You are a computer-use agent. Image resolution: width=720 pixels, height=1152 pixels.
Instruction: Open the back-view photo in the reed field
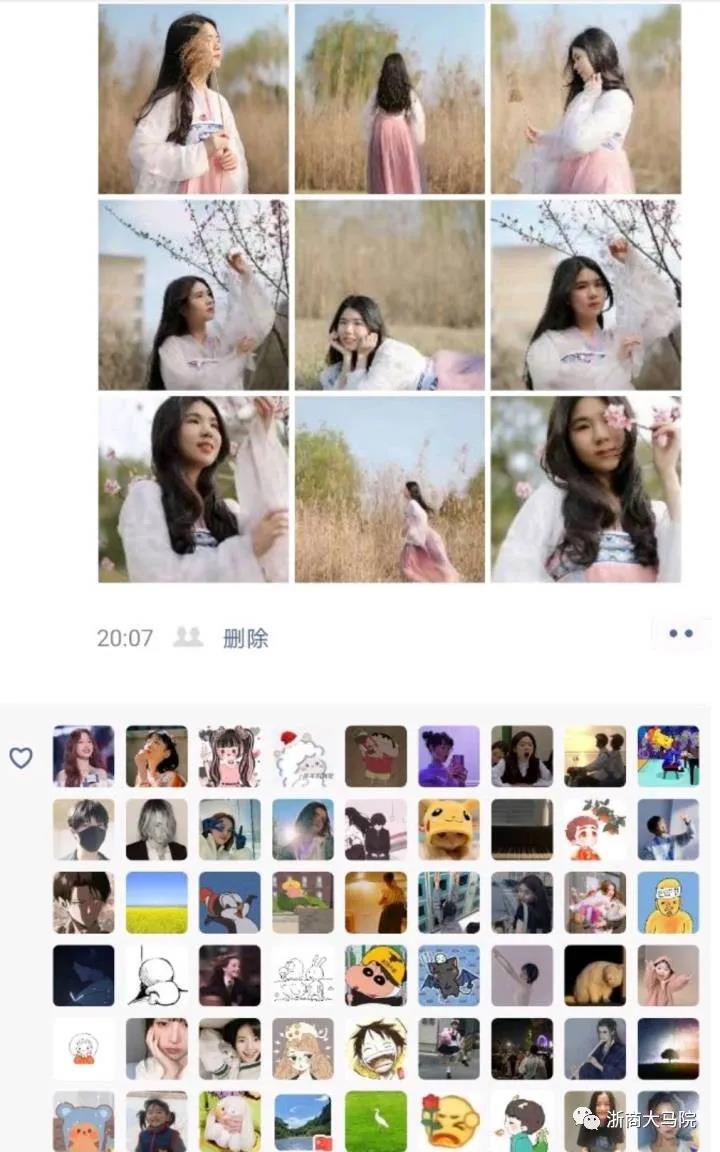click(389, 99)
